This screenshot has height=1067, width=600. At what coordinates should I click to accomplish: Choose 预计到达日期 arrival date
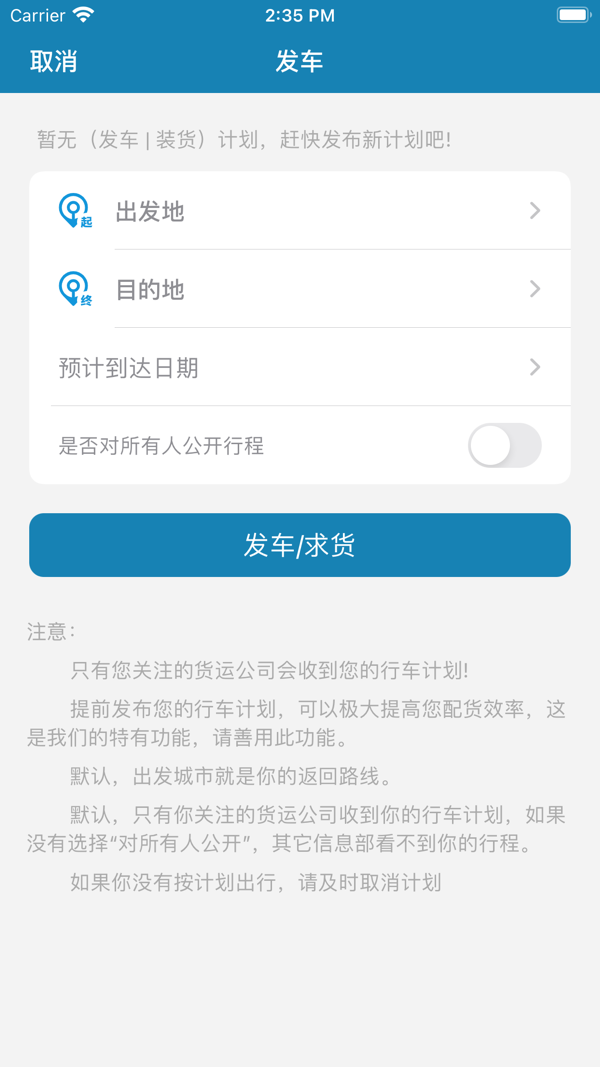pyautogui.click(x=300, y=367)
